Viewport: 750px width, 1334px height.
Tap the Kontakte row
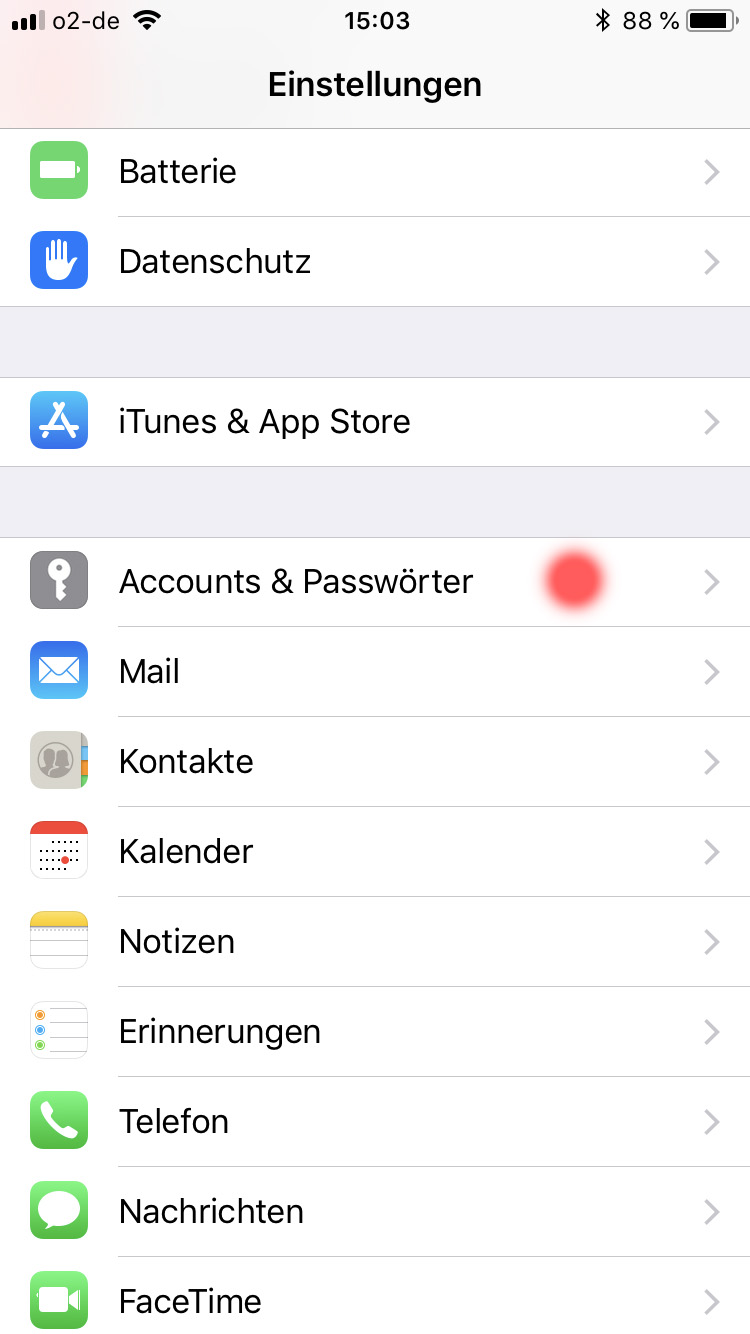pos(375,762)
